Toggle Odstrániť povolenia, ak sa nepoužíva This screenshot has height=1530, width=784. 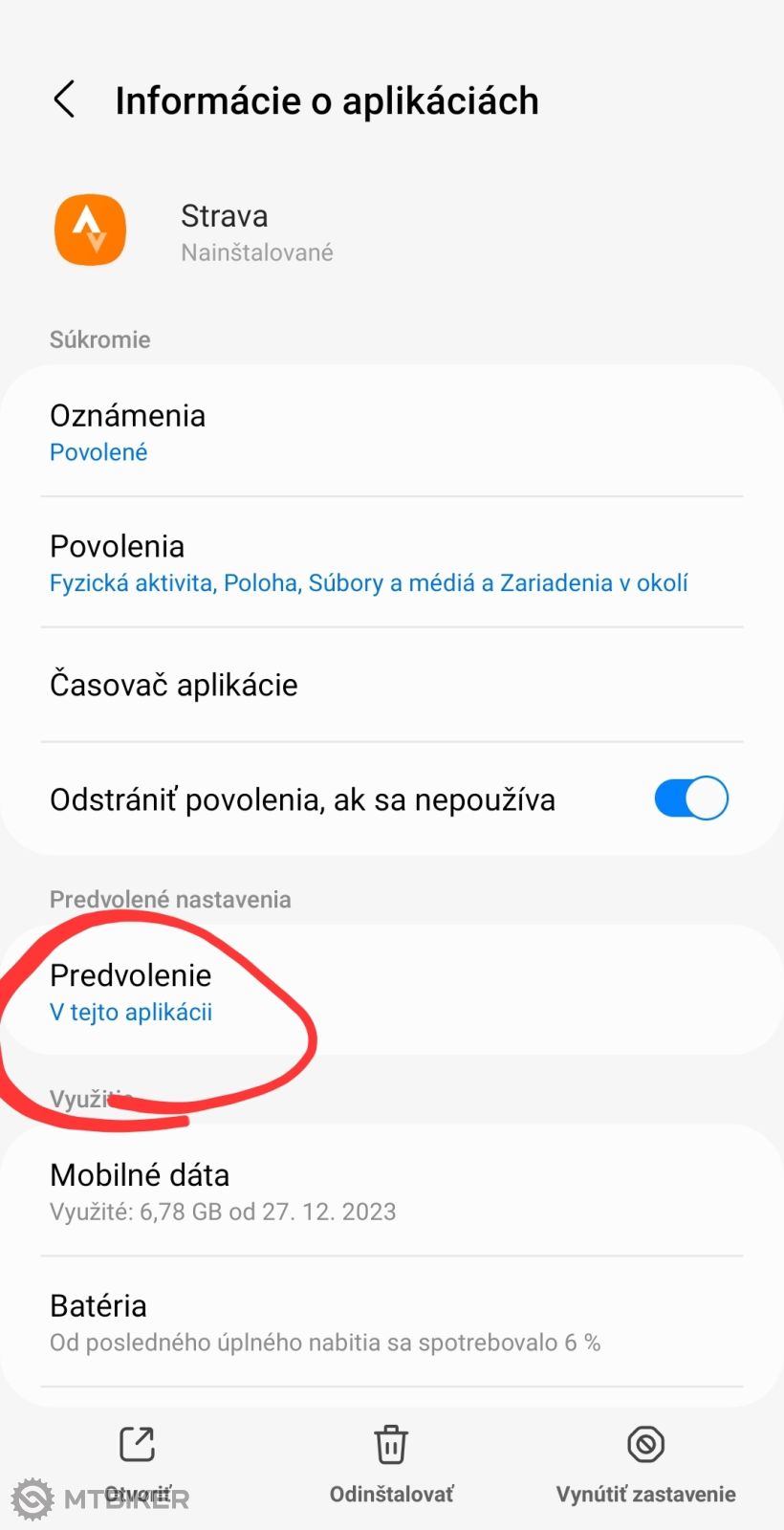pyautogui.click(x=690, y=798)
